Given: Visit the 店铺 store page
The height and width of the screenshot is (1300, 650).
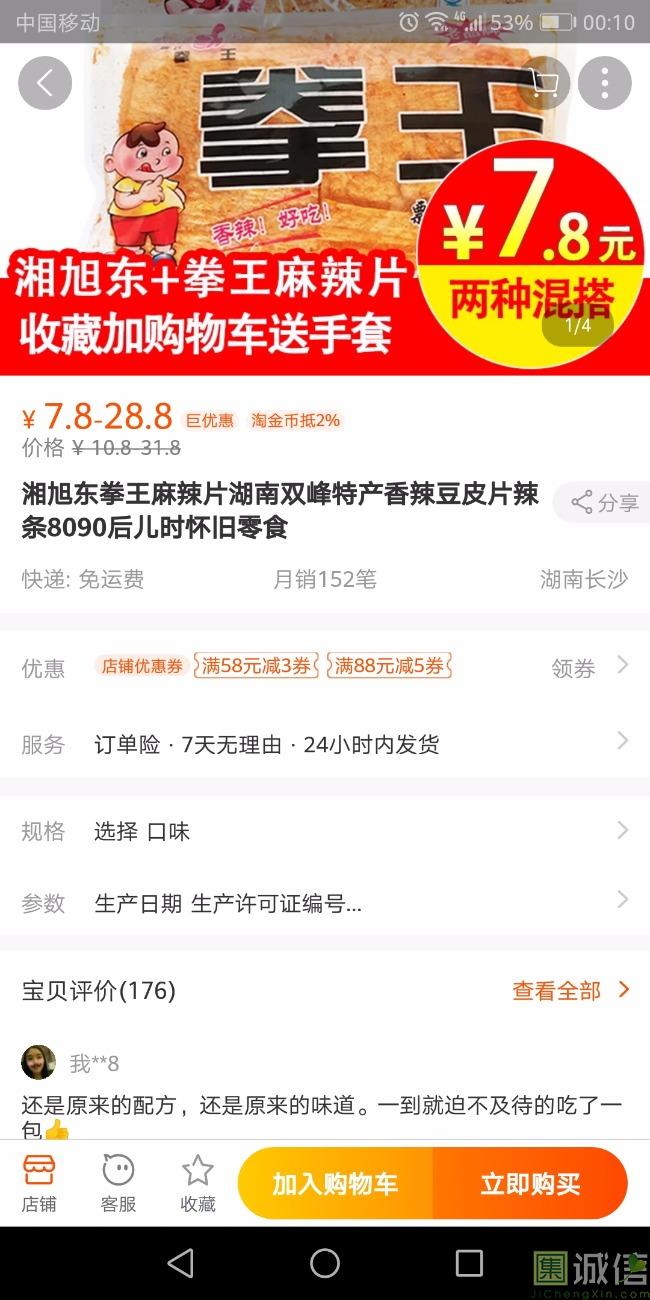Looking at the screenshot, I should click(x=39, y=1182).
